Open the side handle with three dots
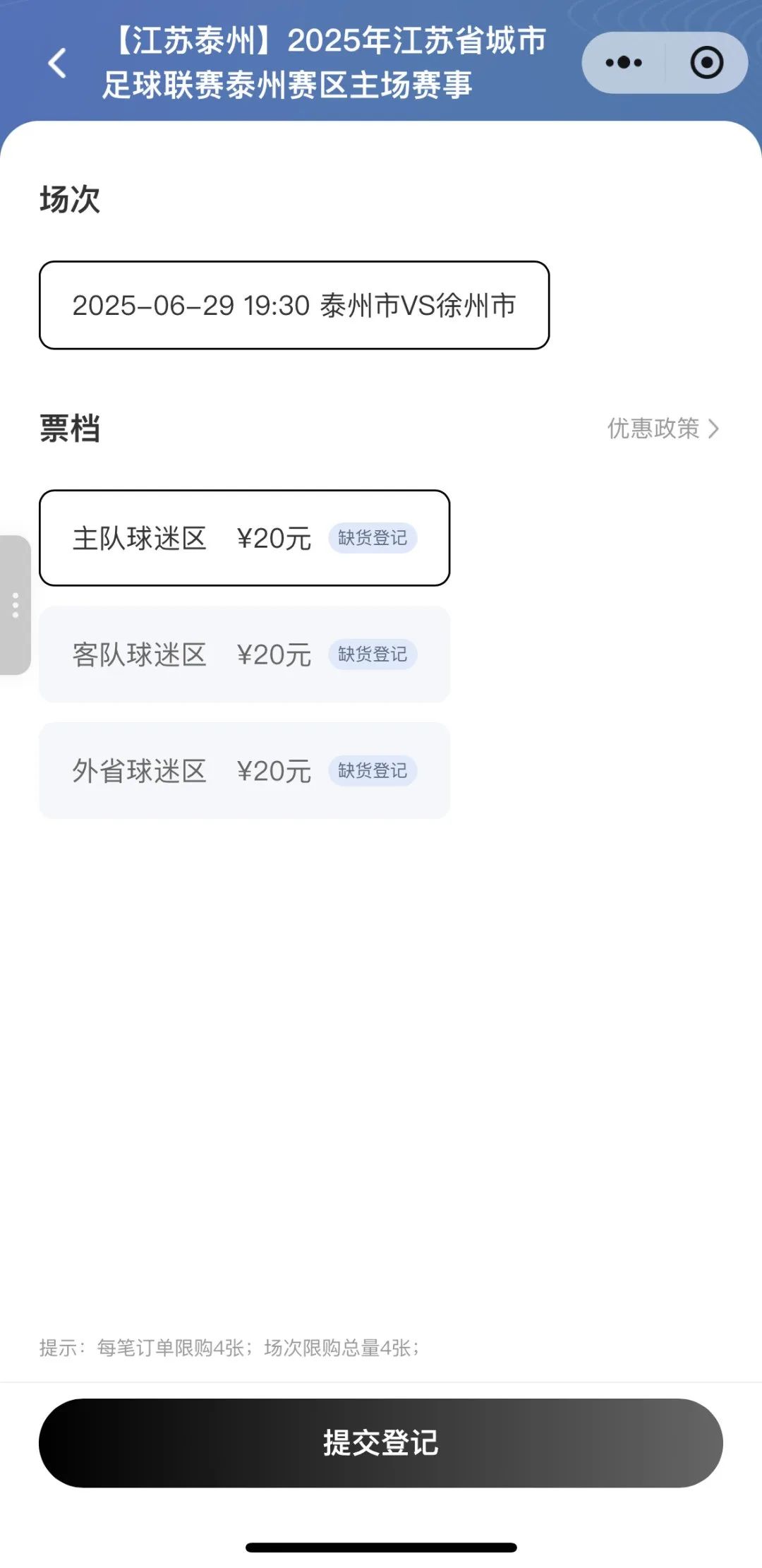This screenshot has height=1568, width=762. tap(15, 606)
